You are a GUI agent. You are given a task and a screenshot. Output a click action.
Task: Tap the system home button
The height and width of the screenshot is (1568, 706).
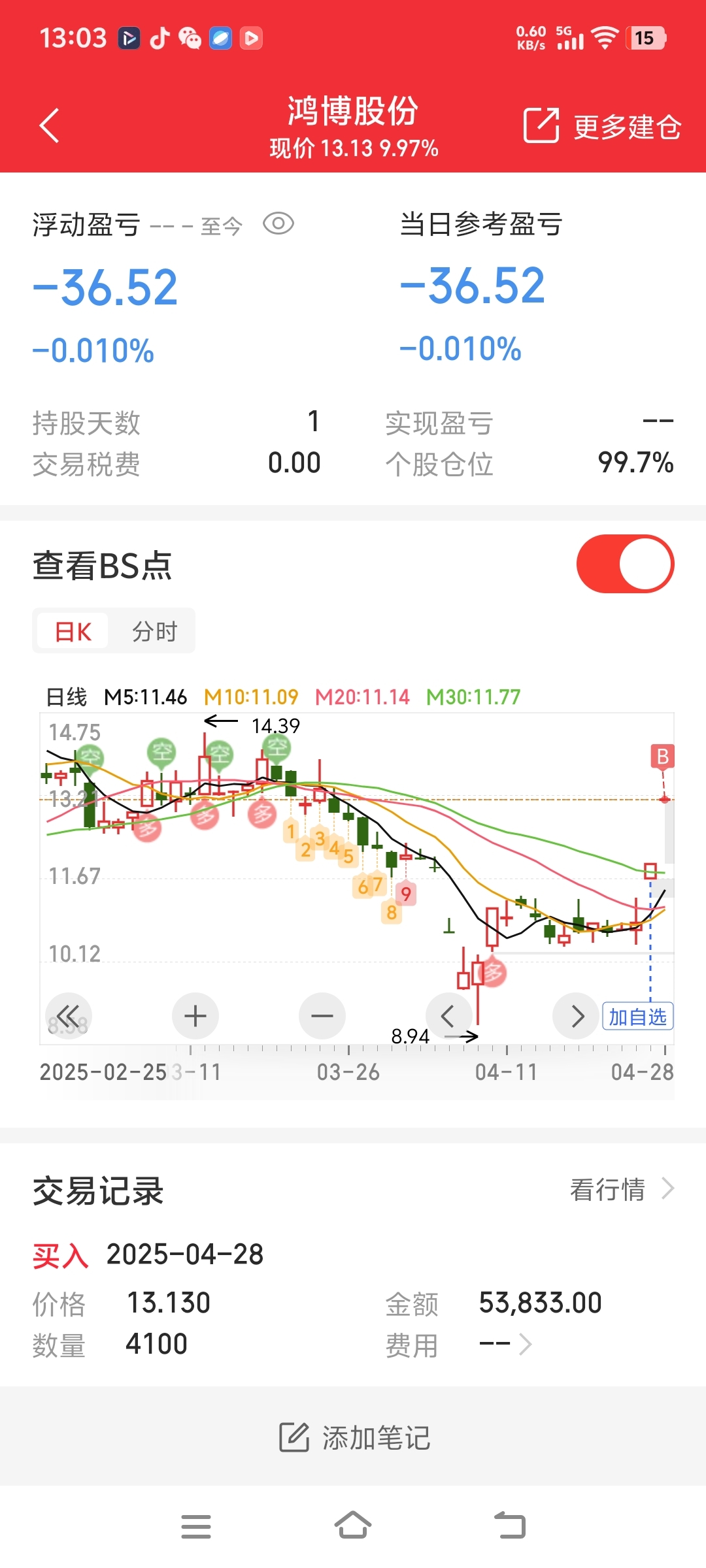(x=353, y=1526)
